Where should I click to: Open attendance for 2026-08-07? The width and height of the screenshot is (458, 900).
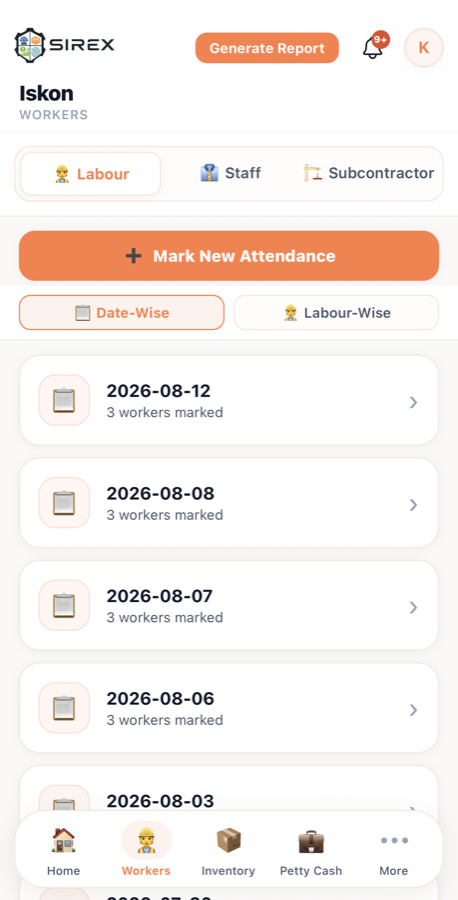(x=229, y=606)
